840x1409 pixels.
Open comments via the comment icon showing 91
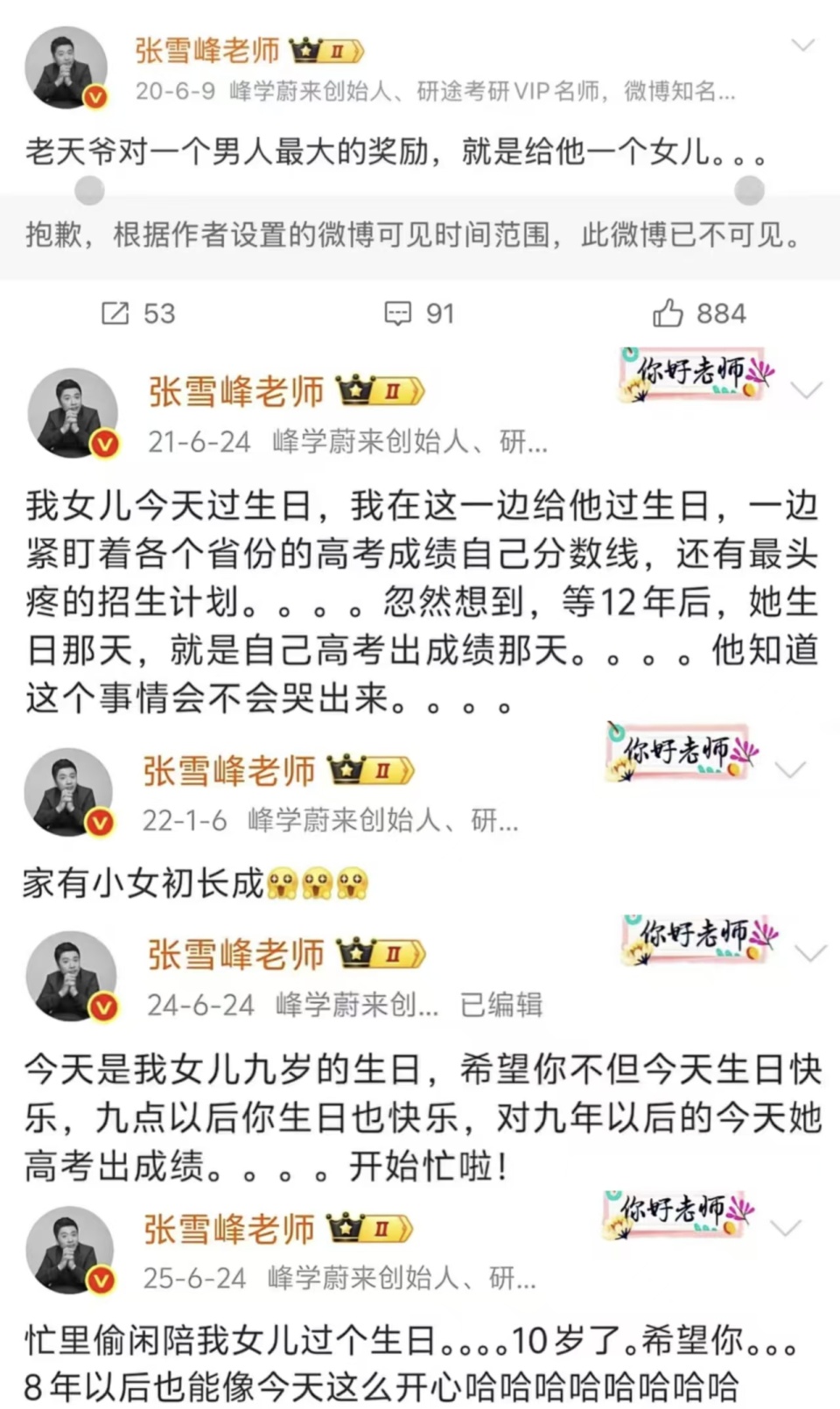398,312
